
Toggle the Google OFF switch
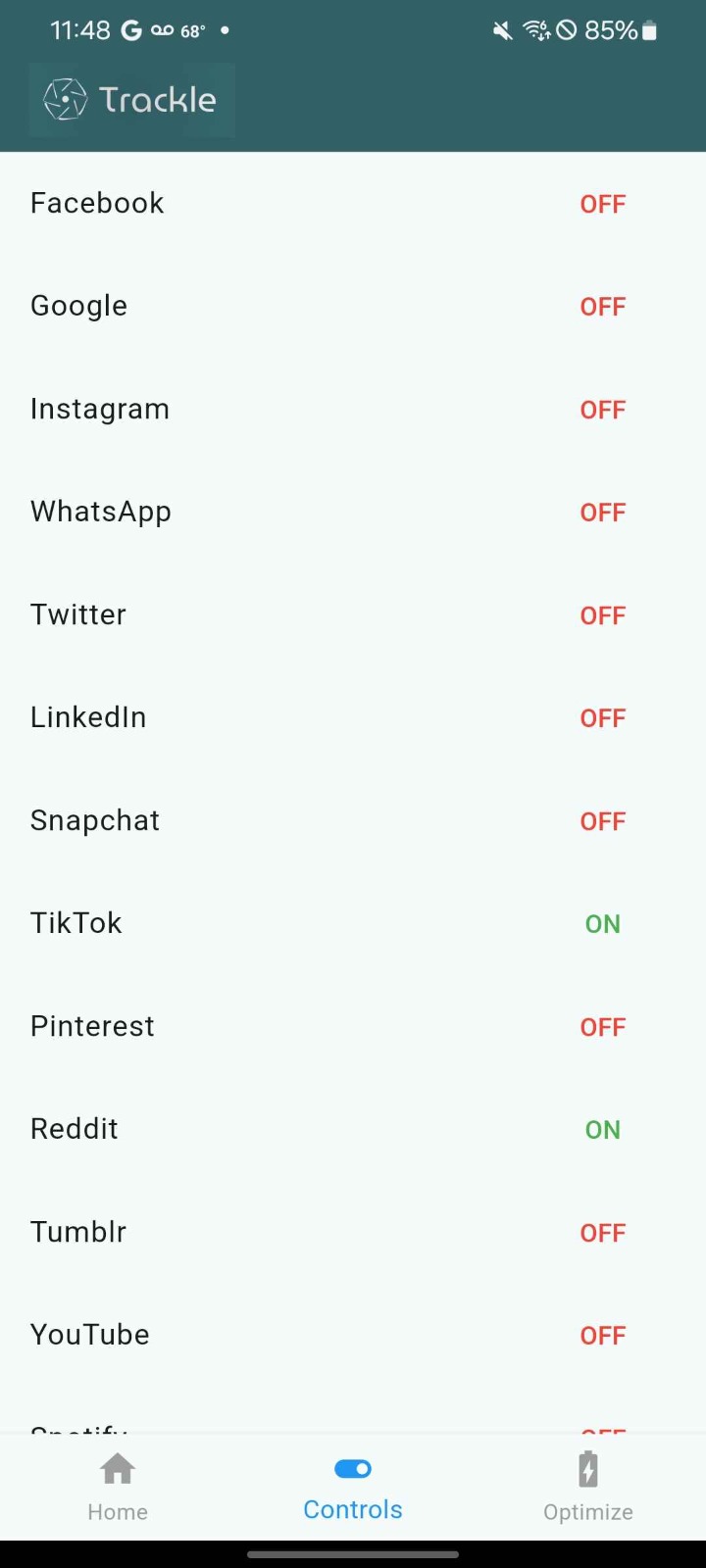pyautogui.click(x=602, y=307)
